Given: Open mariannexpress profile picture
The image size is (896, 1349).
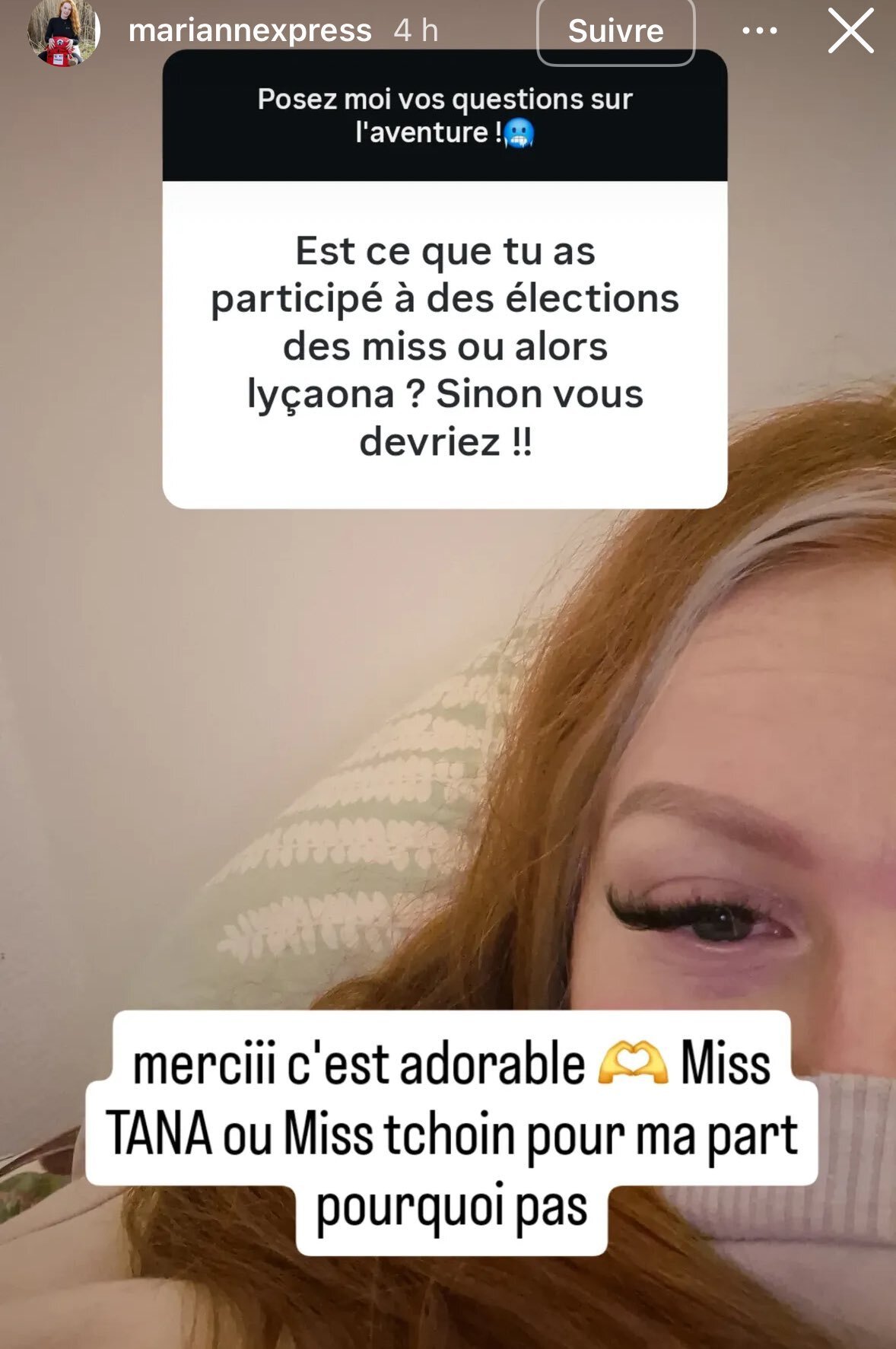Looking at the screenshot, I should [64, 32].
